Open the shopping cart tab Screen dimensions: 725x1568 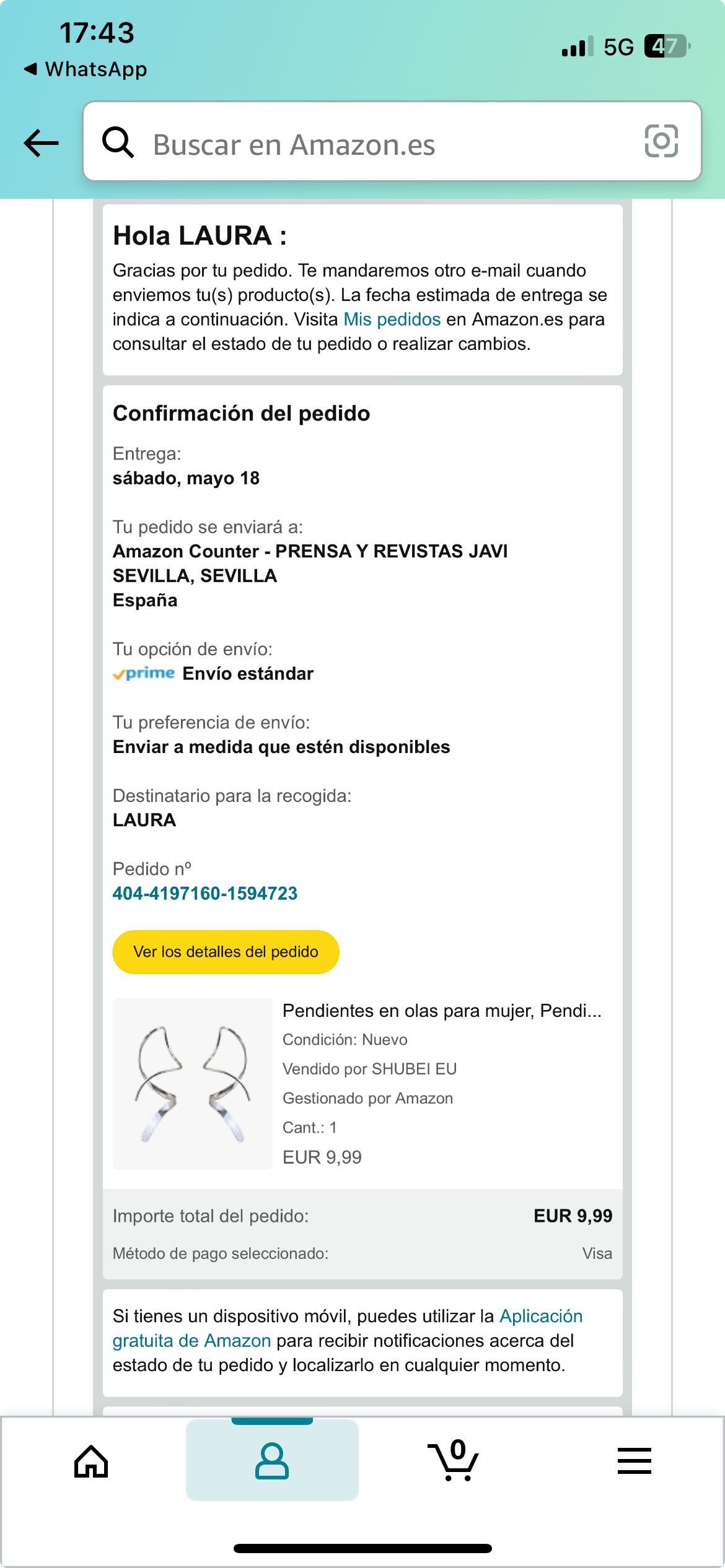454,1461
